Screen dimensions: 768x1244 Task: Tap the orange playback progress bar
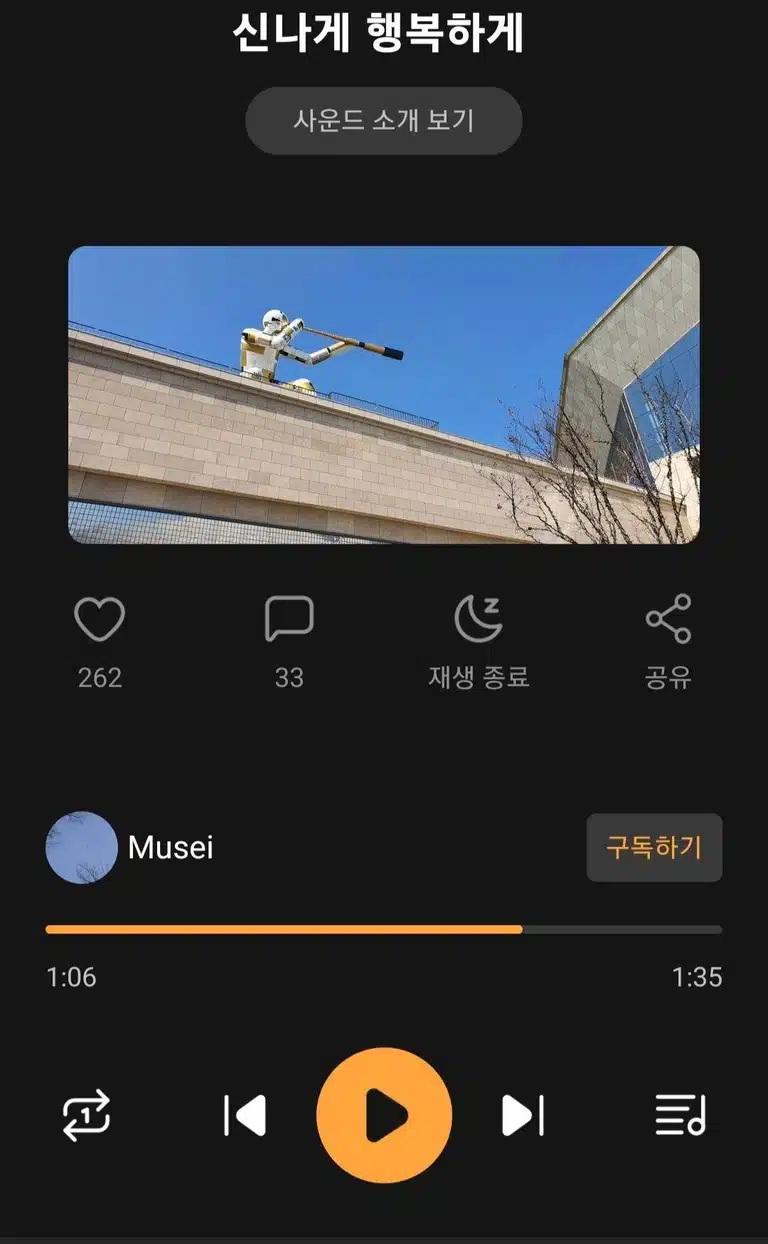[x=384, y=930]
